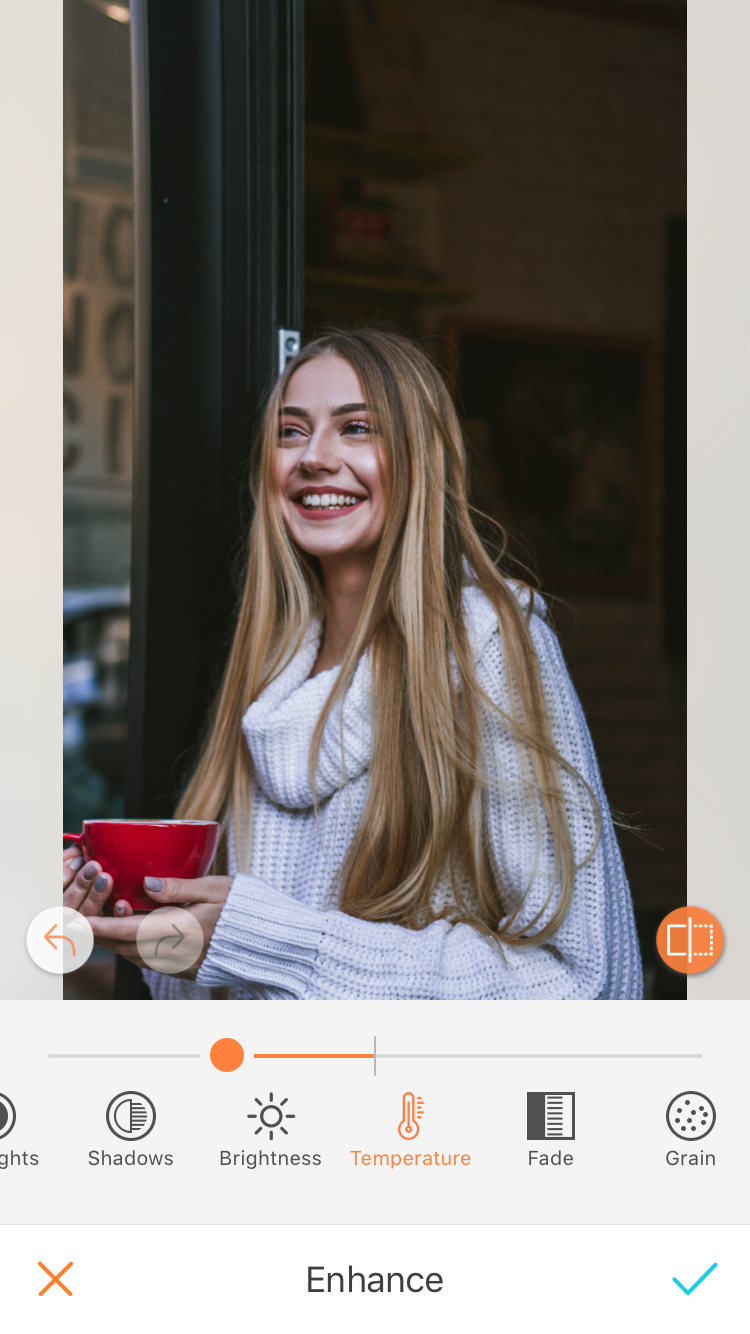The image size is (750, 1334).
Task: Select the Temperature adjustment
Action: (x=410, y=1130)
